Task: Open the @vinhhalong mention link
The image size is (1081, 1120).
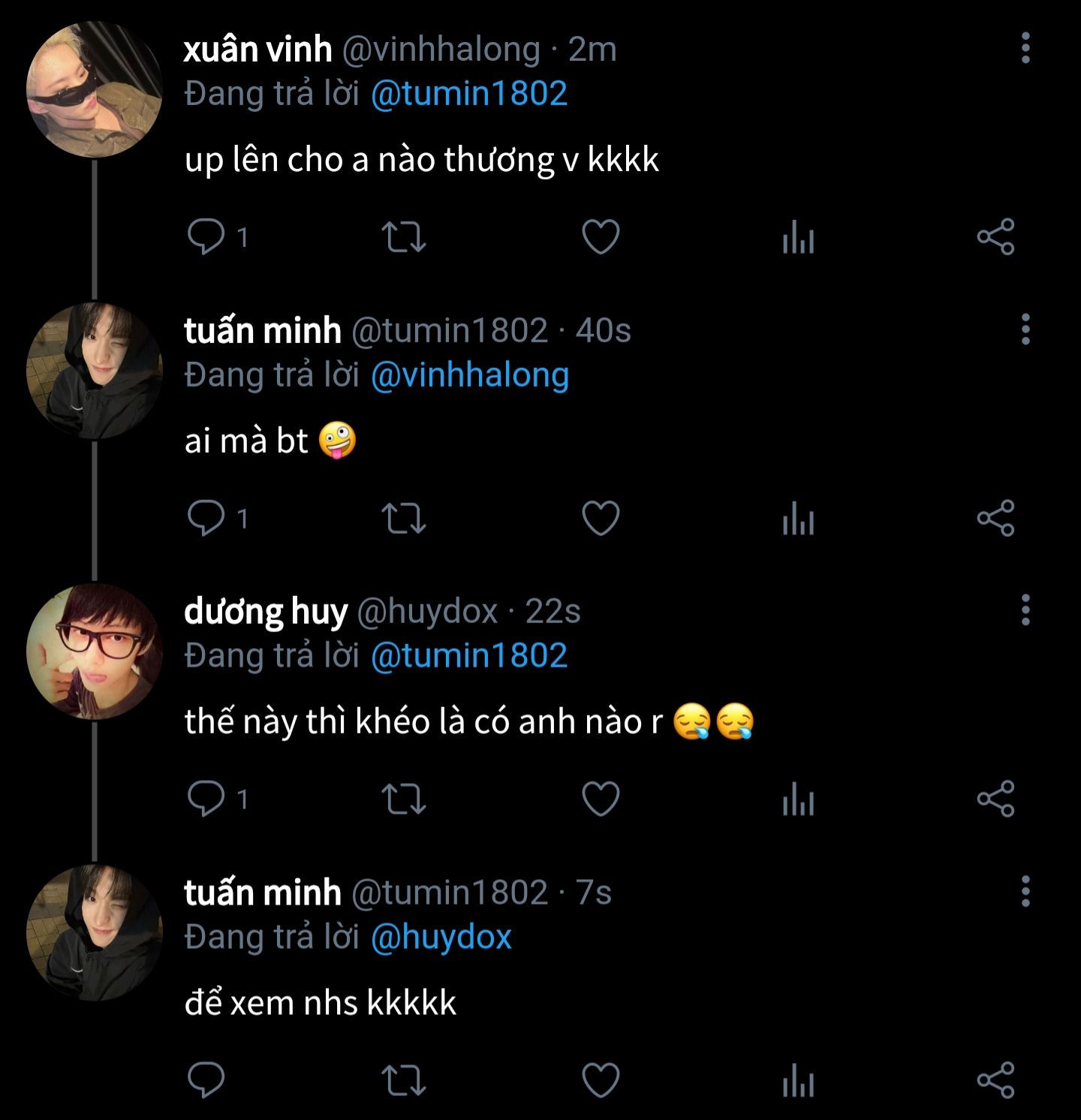Action: (470, 375)
